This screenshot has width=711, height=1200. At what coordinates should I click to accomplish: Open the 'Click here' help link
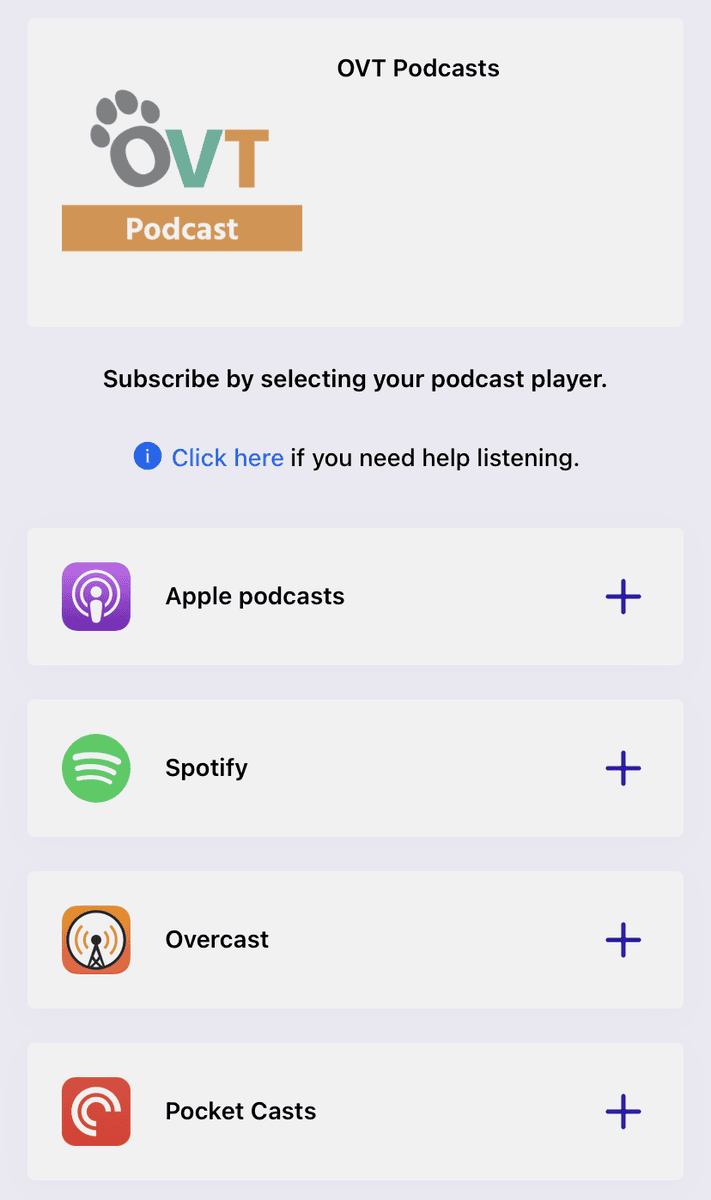click(x=227, y=458)
